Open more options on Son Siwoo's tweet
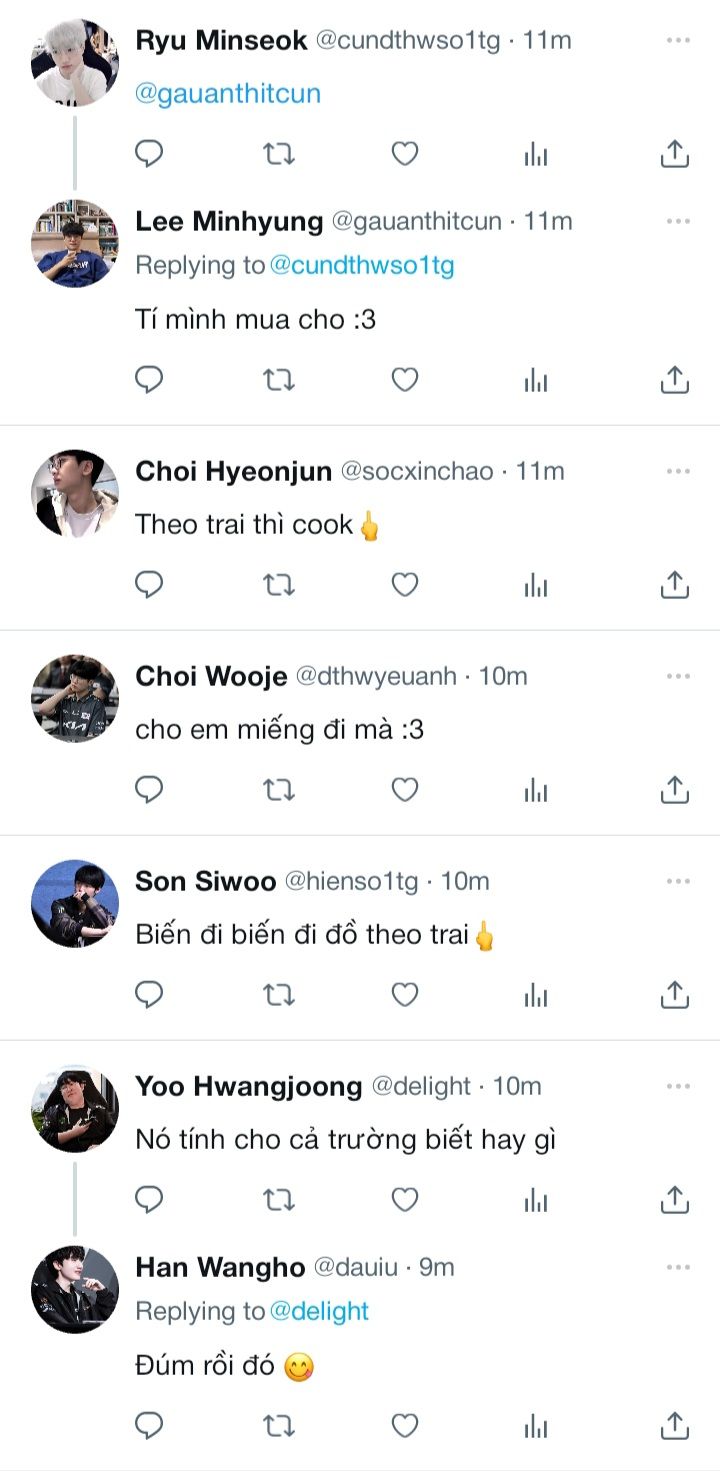Viewport: 720px width, 1471px height. 678,881
